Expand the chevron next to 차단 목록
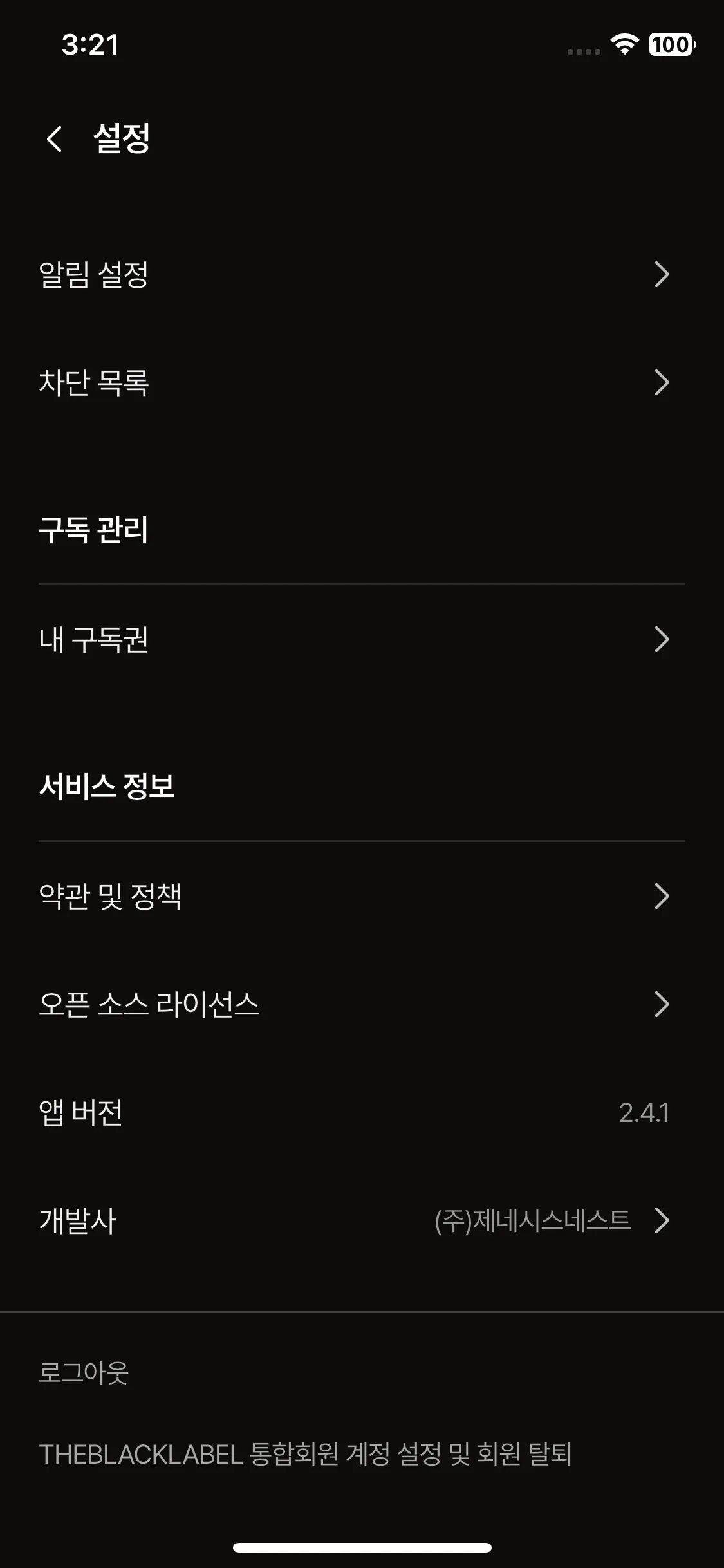The image size is (724, 1568). tap(662, 382)
